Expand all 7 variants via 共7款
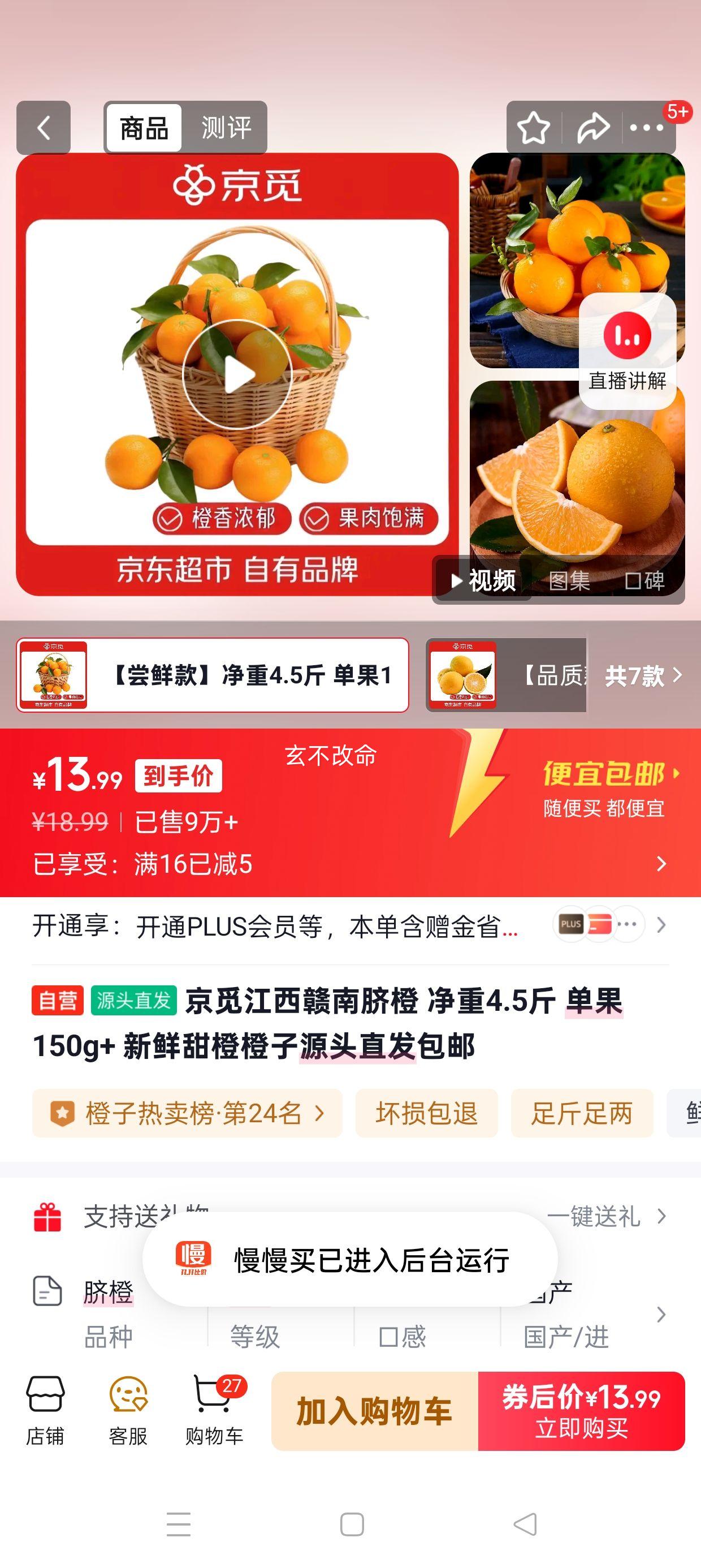This screenshot has width=701, height=1568. pos(632,675)
